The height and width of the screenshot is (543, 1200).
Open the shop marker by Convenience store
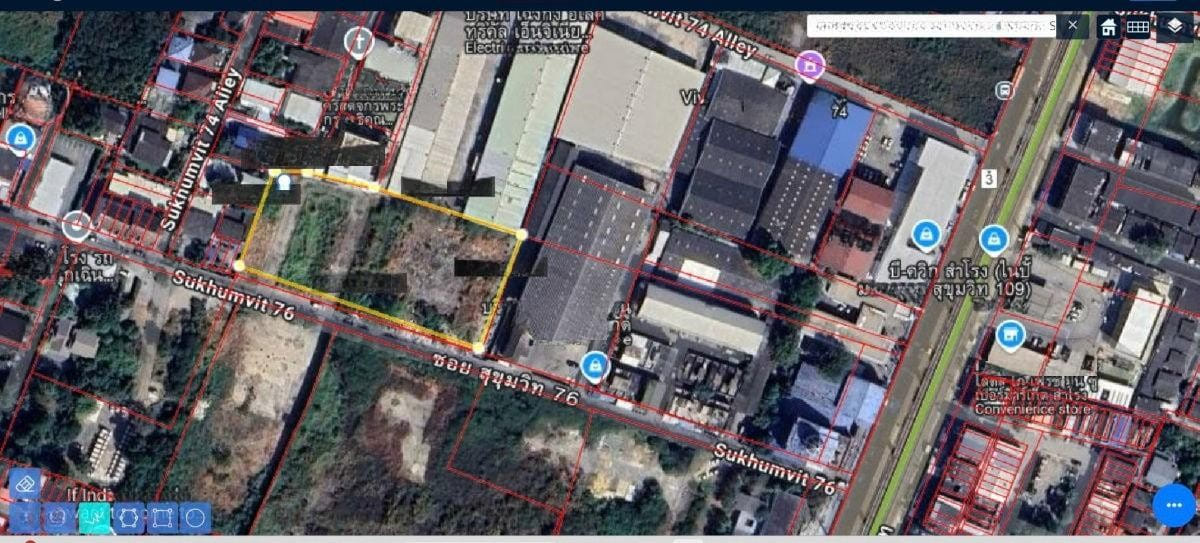(x=1010, y=334)
